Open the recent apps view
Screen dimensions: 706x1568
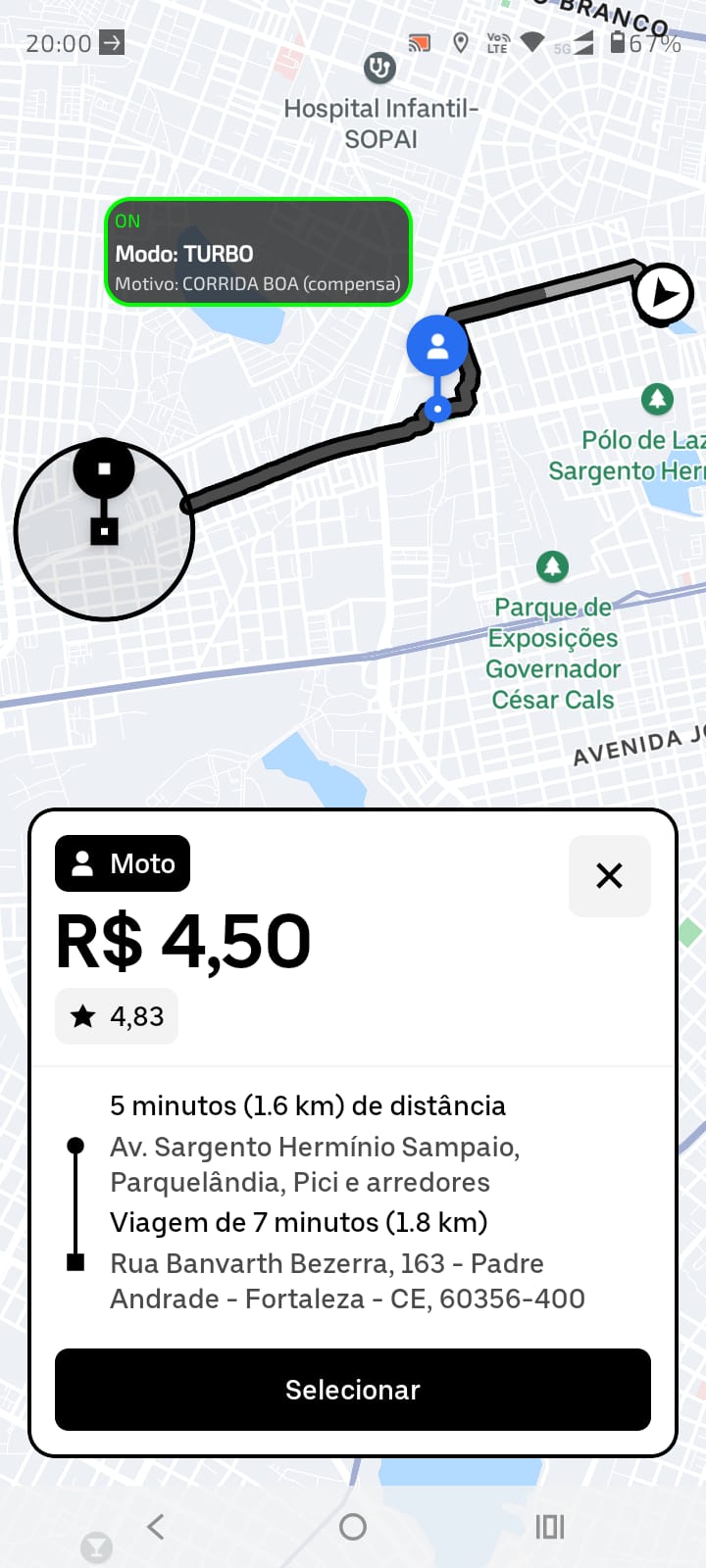click(x=549, y=1526)
